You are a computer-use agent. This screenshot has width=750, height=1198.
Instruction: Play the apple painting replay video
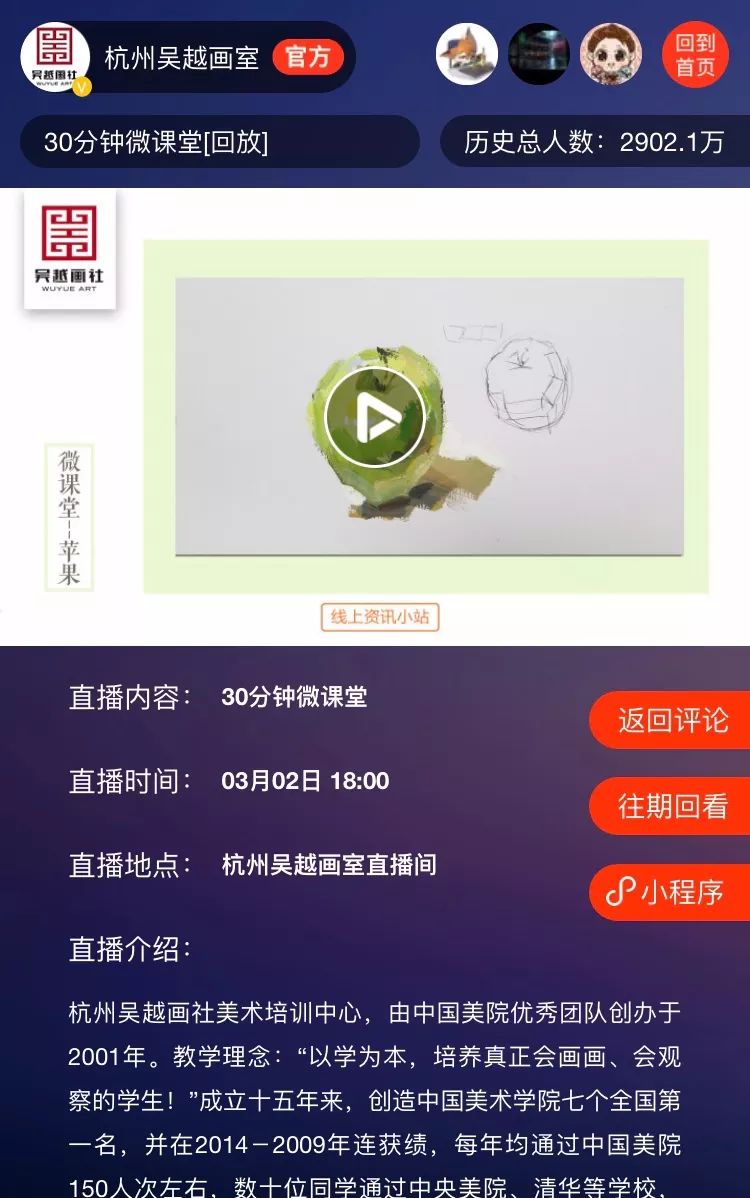375,418
